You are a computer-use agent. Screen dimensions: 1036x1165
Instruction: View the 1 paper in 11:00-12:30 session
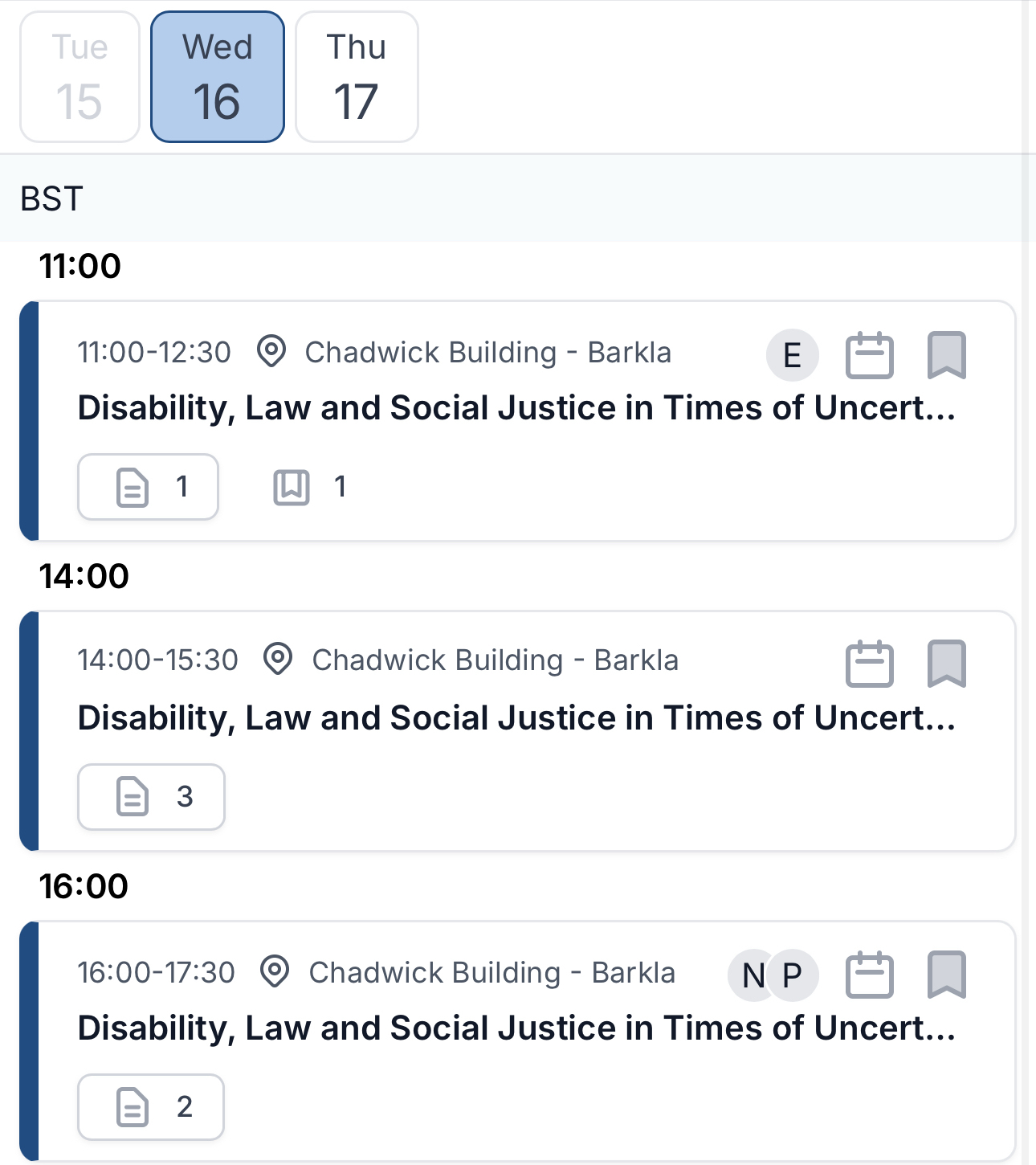point(149,487)
